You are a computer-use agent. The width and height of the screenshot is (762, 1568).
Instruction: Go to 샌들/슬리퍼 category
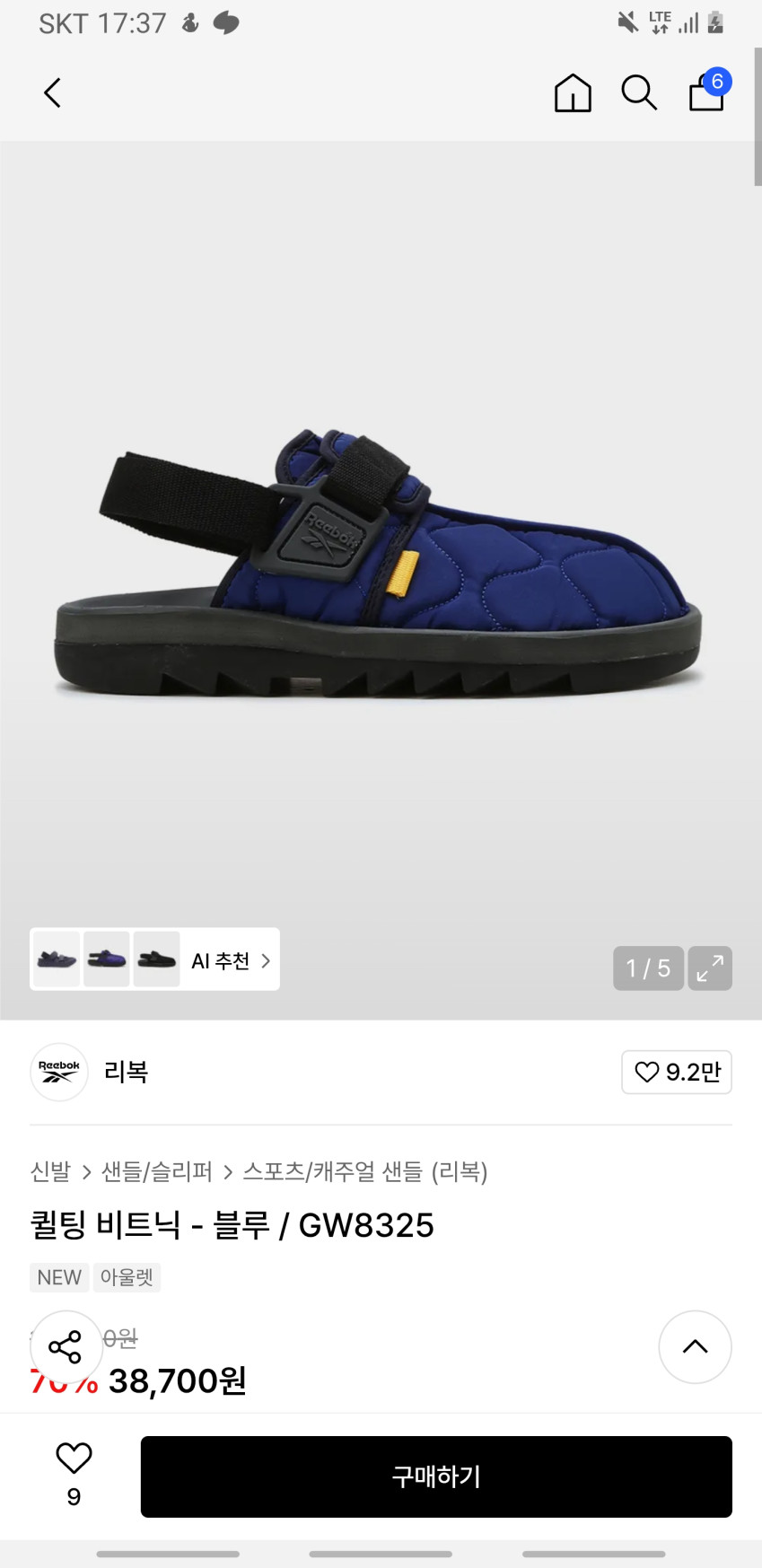tap(157, 1171)
